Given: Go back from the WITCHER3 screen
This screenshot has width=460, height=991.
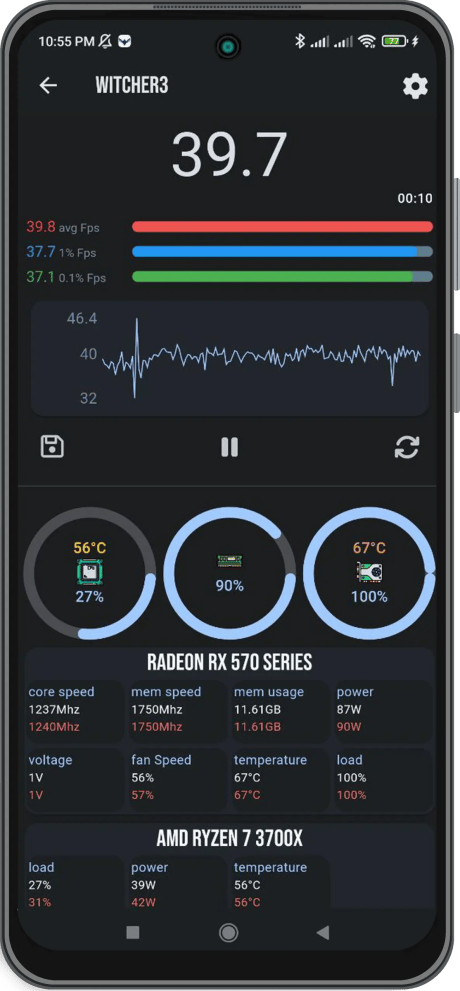Looking at the screenshot, I should tap(48, 85).
